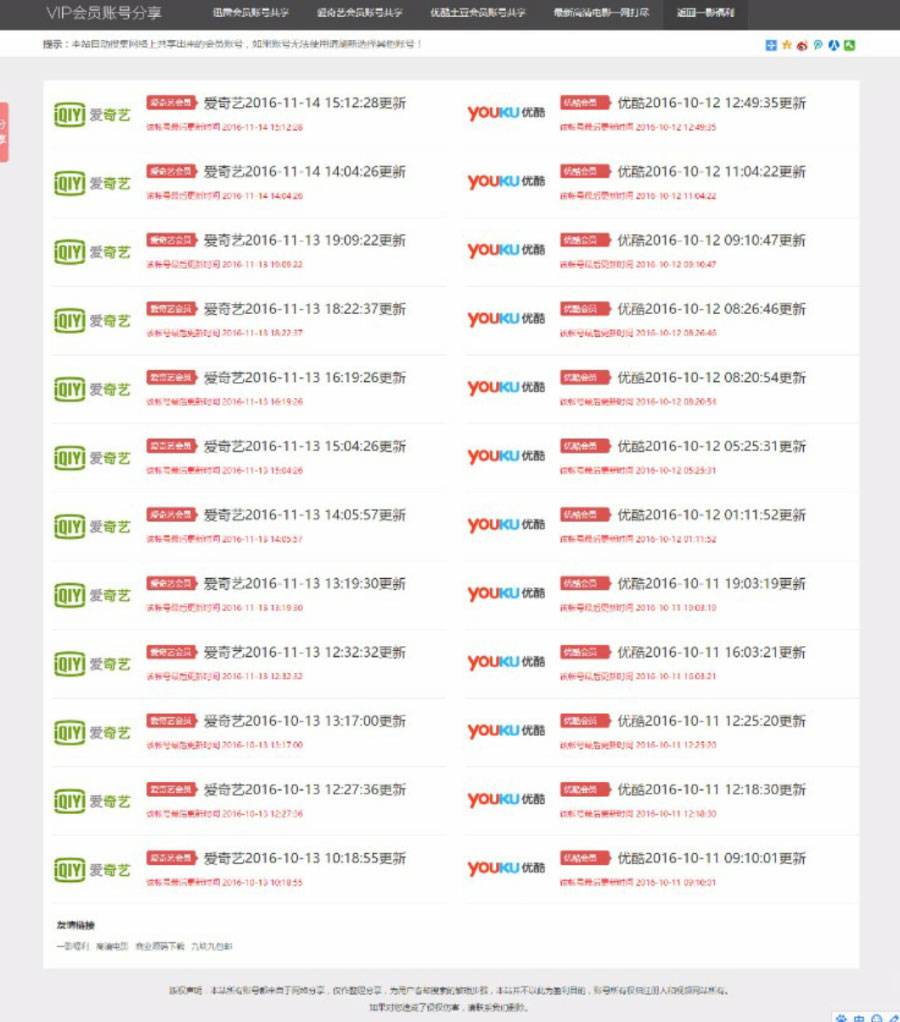The image size is (900, 1022).
Task: View 优酷 2016-10-11 09:10:01 update
Action: point(711,859)
